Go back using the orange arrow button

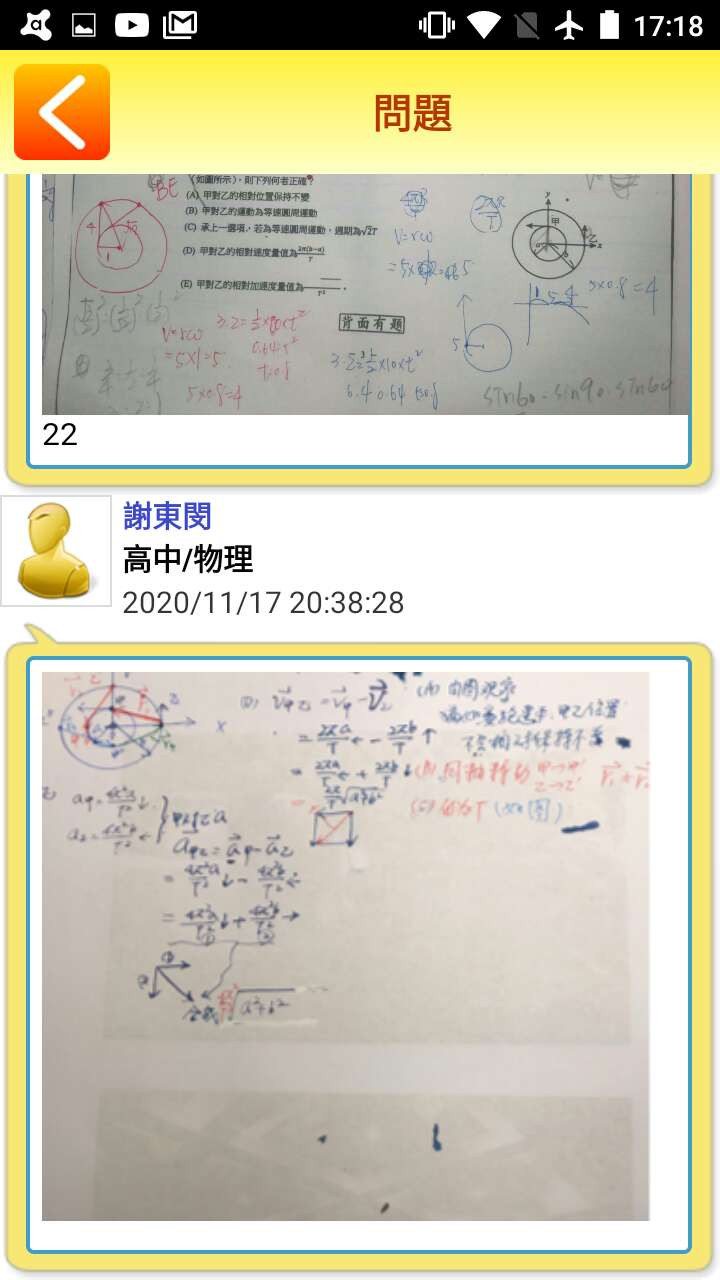point(62,112)
